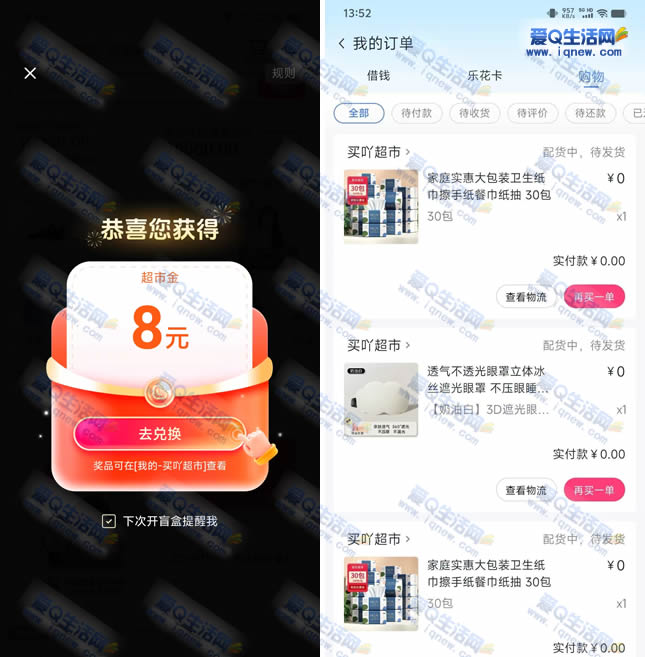View 查看物流 for the 卫生纸 order

(526, 296)
